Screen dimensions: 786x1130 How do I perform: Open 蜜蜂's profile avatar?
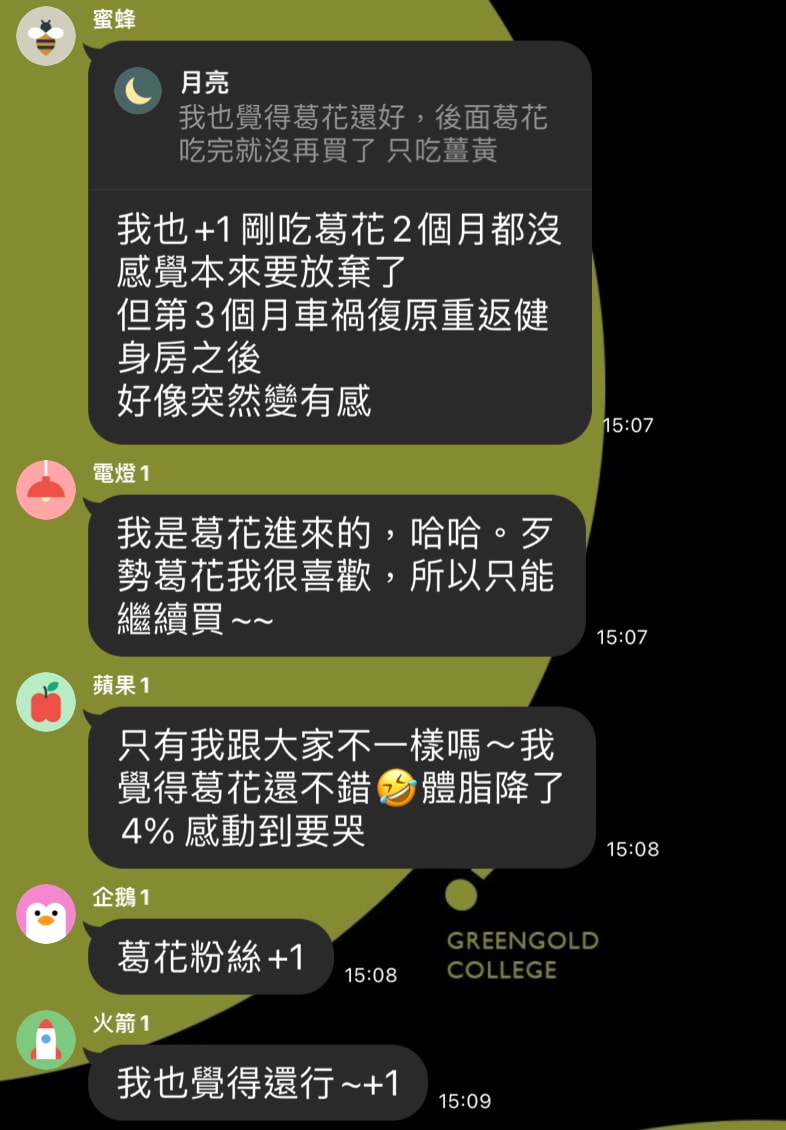click(x=46, y=37)
